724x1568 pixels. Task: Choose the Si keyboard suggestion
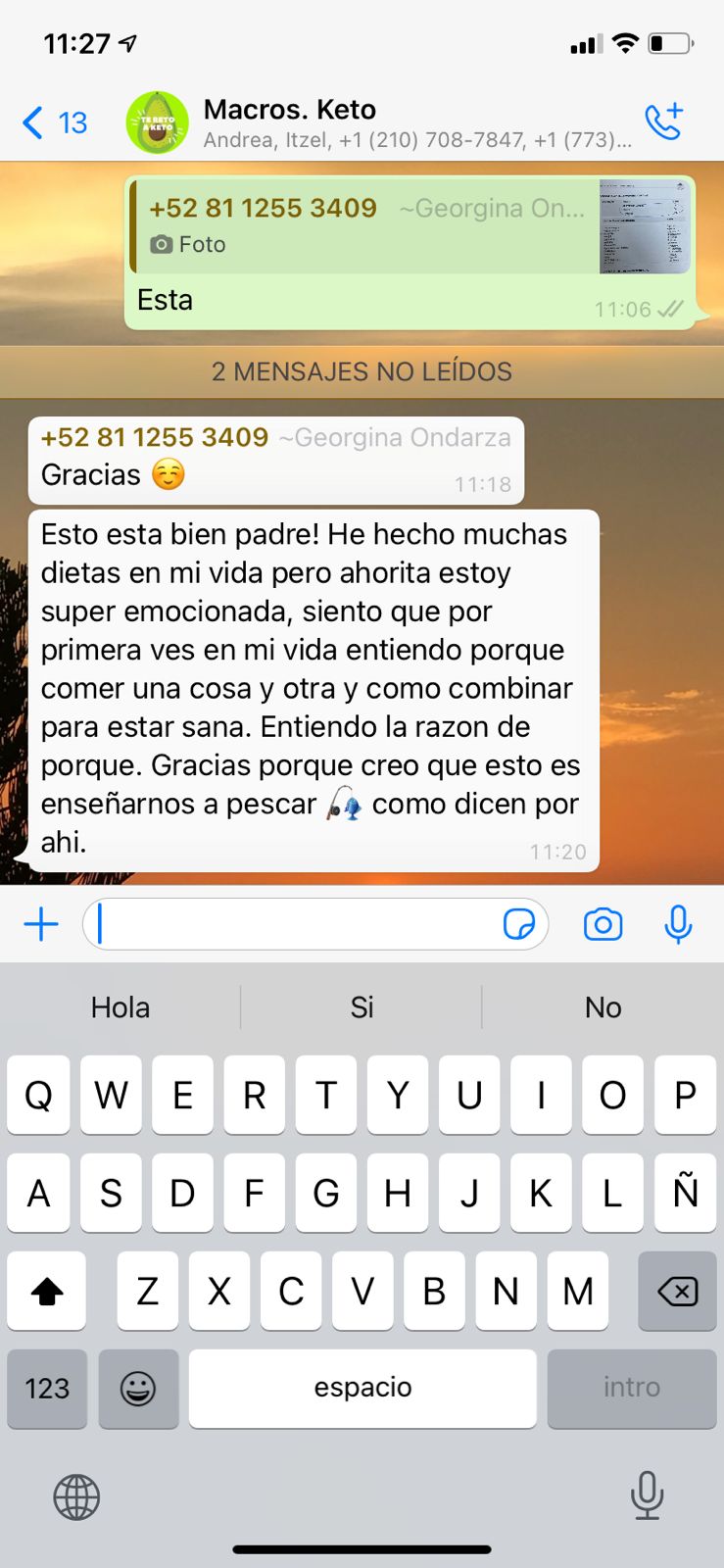362,1007
